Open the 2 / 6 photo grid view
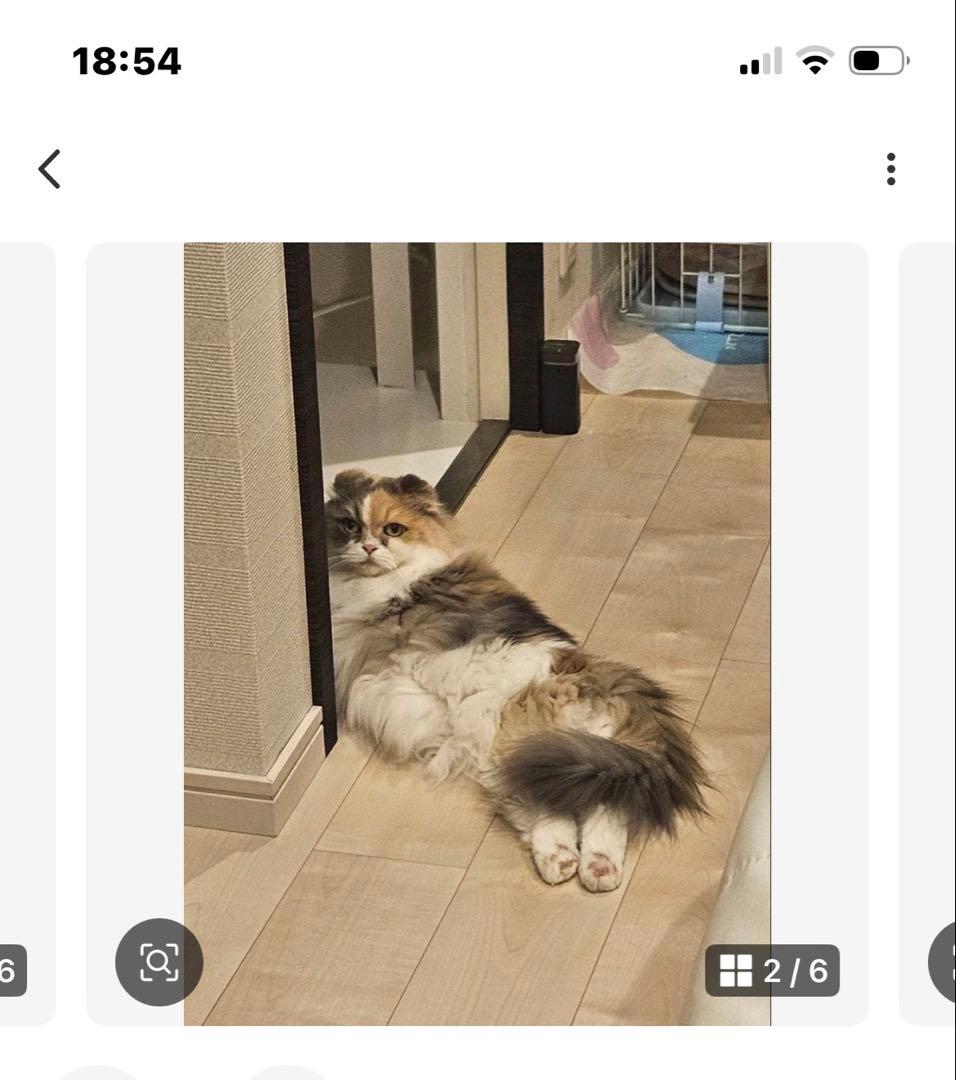This screenshot has width=956, height=1080. 772,970
